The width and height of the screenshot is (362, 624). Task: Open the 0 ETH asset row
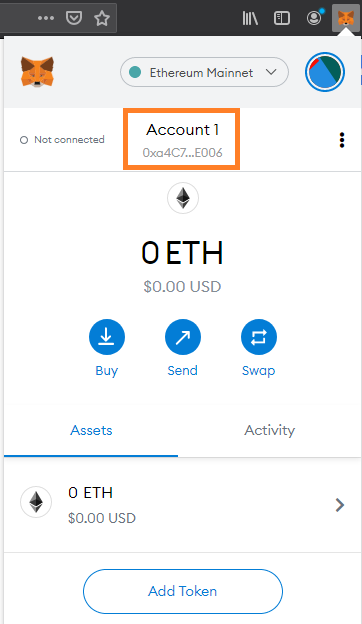pos(183,505)
